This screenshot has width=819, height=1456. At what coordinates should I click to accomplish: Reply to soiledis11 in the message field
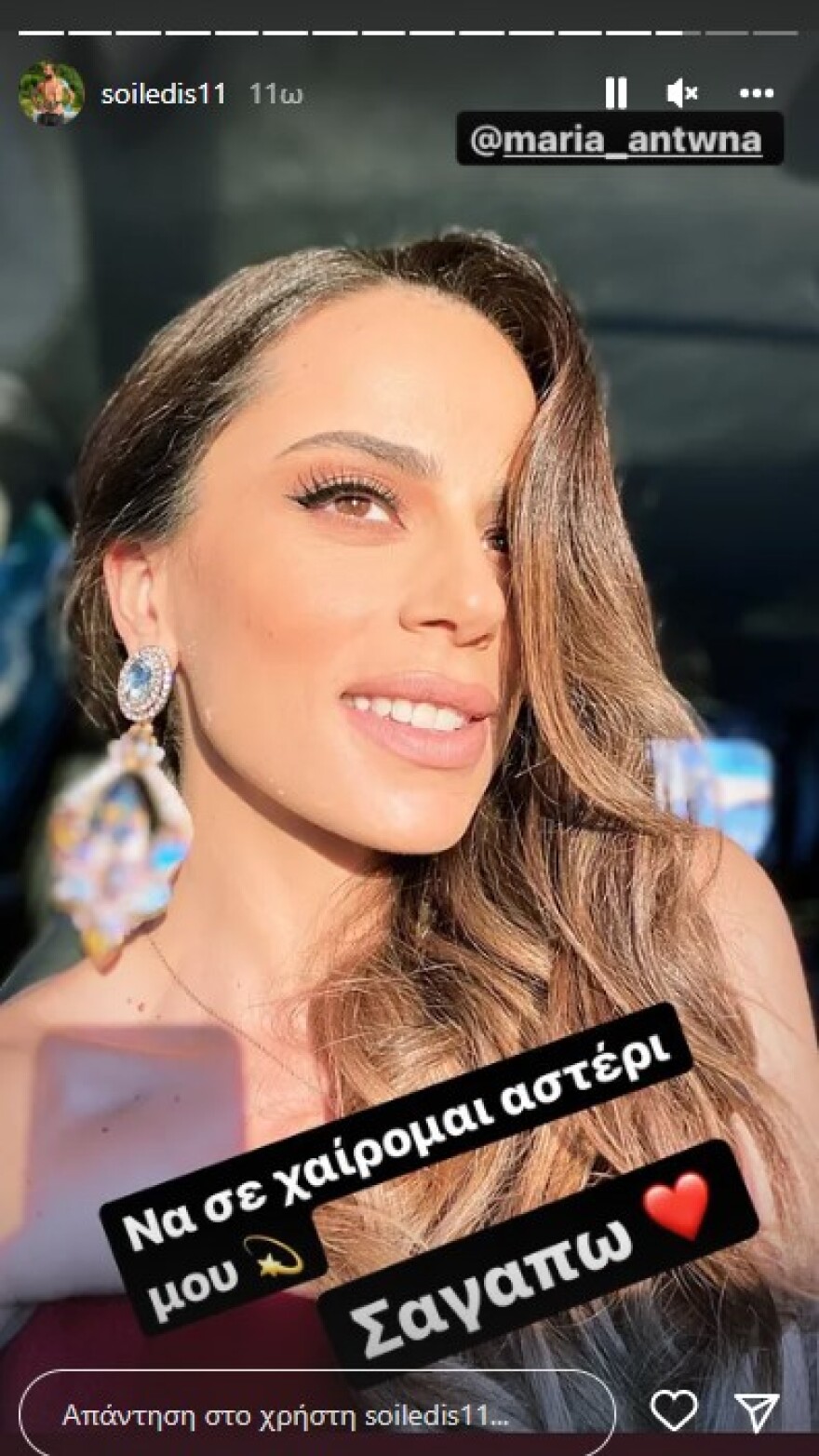click(316, 1416)
